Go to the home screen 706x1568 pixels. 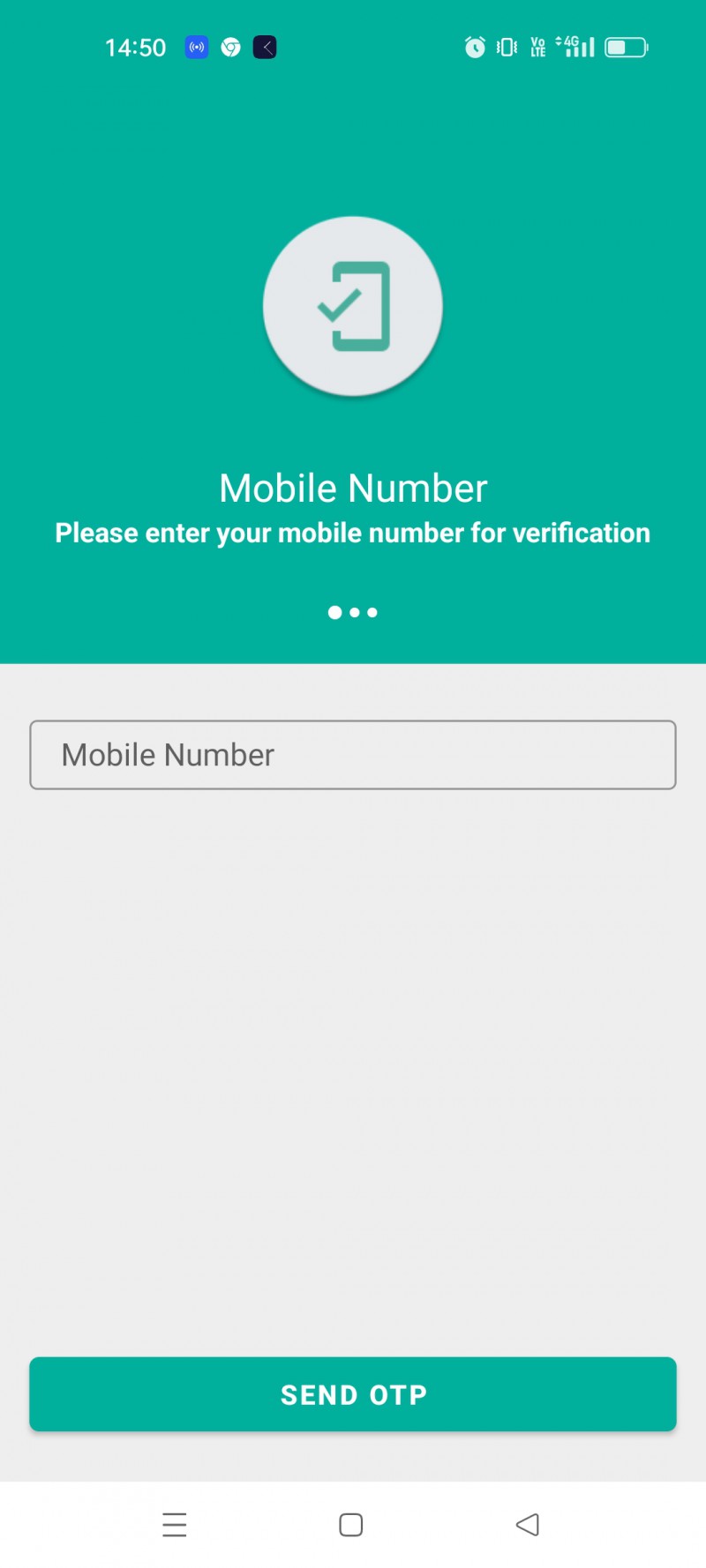[x=351, y=1525]
